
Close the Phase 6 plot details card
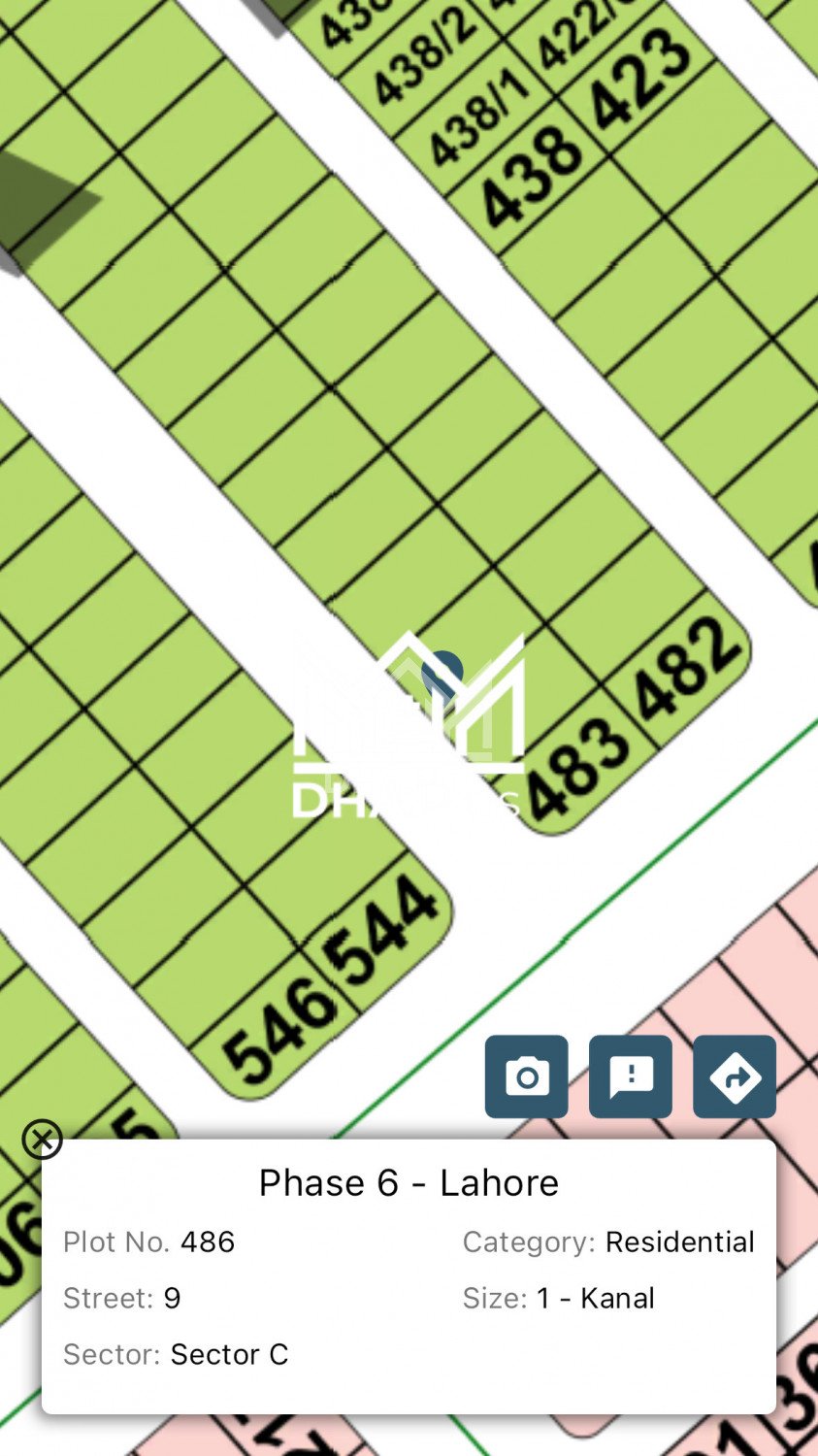point(42,1139)
